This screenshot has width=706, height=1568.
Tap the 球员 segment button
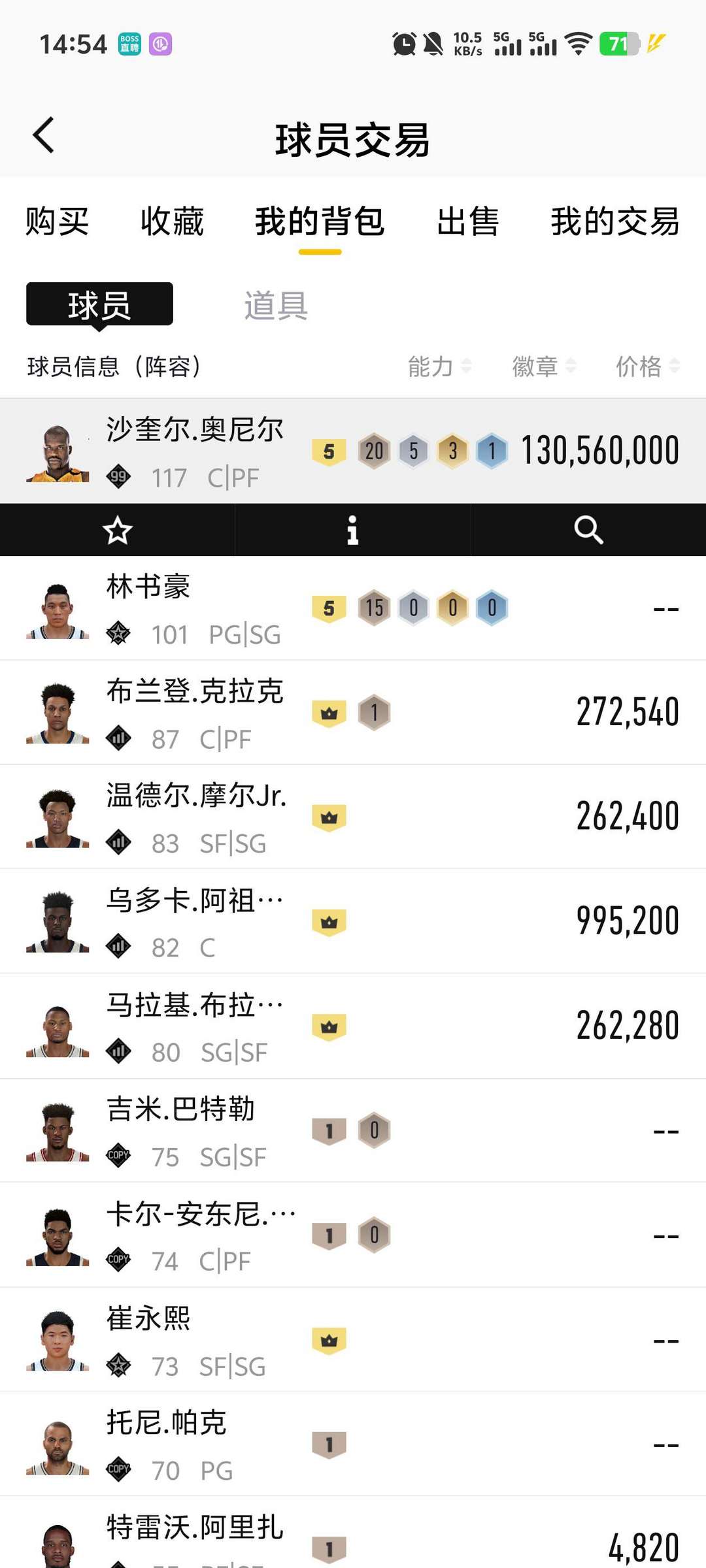99,304
